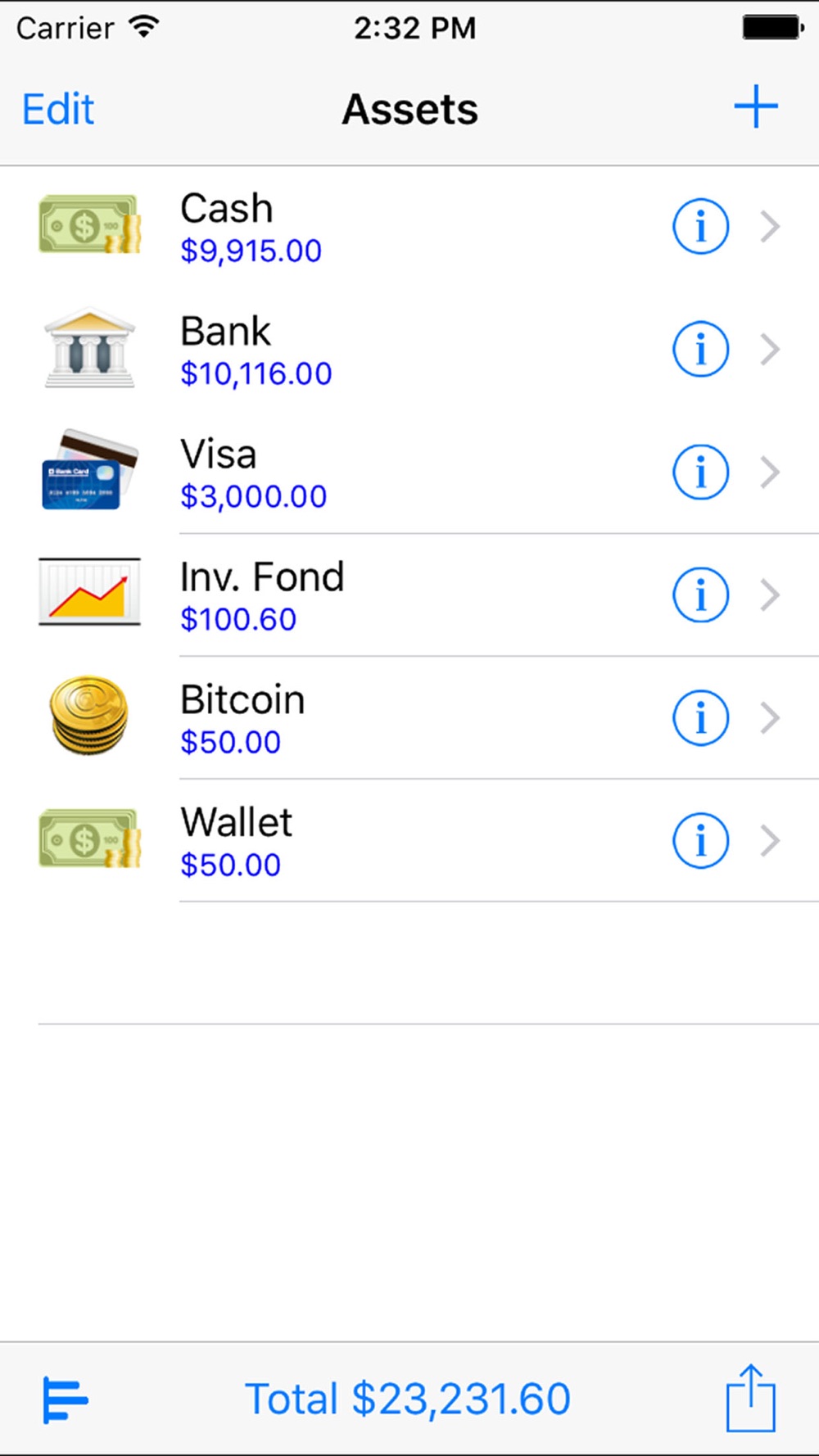Show info for Bitcoin

[x=700, y=718]
